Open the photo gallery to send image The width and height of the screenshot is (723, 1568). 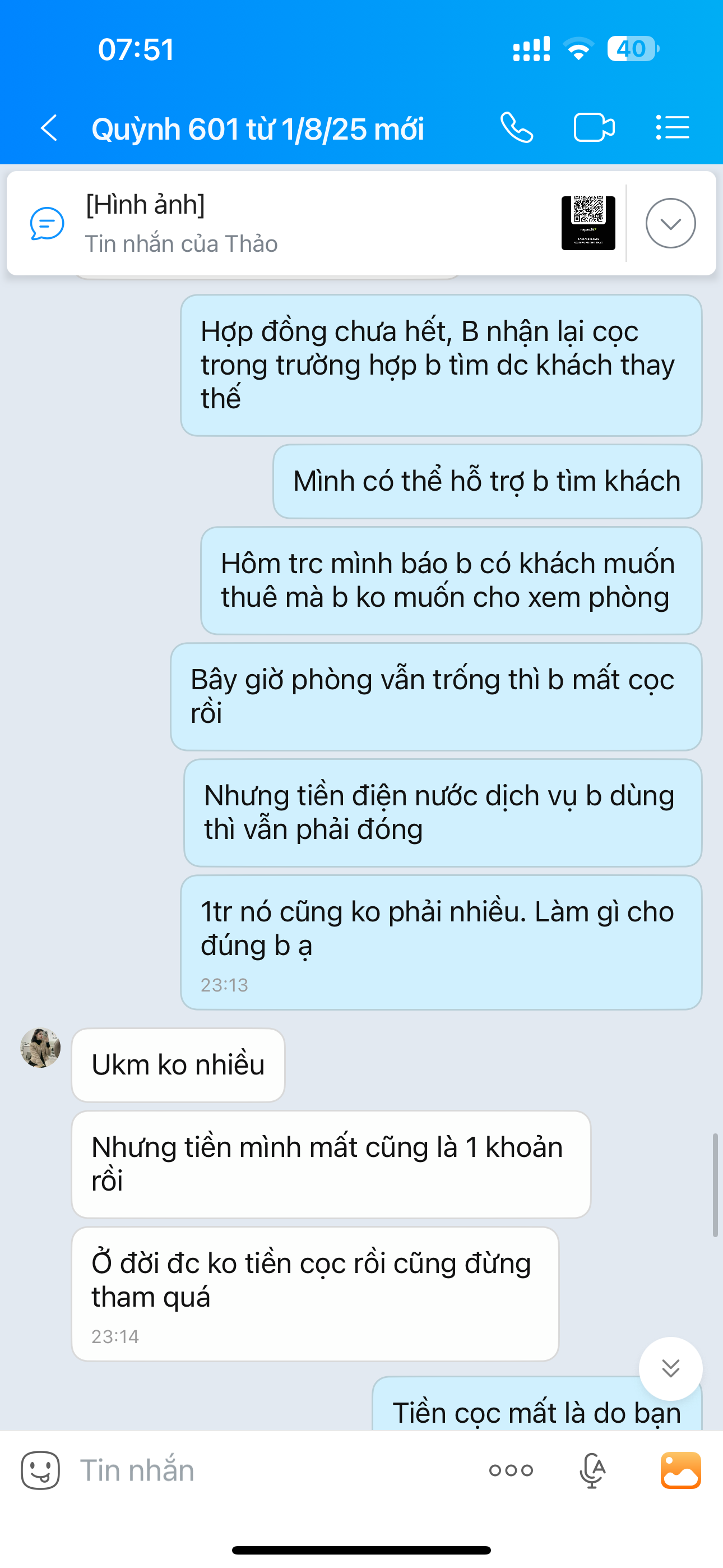[x=680, y=1470]
